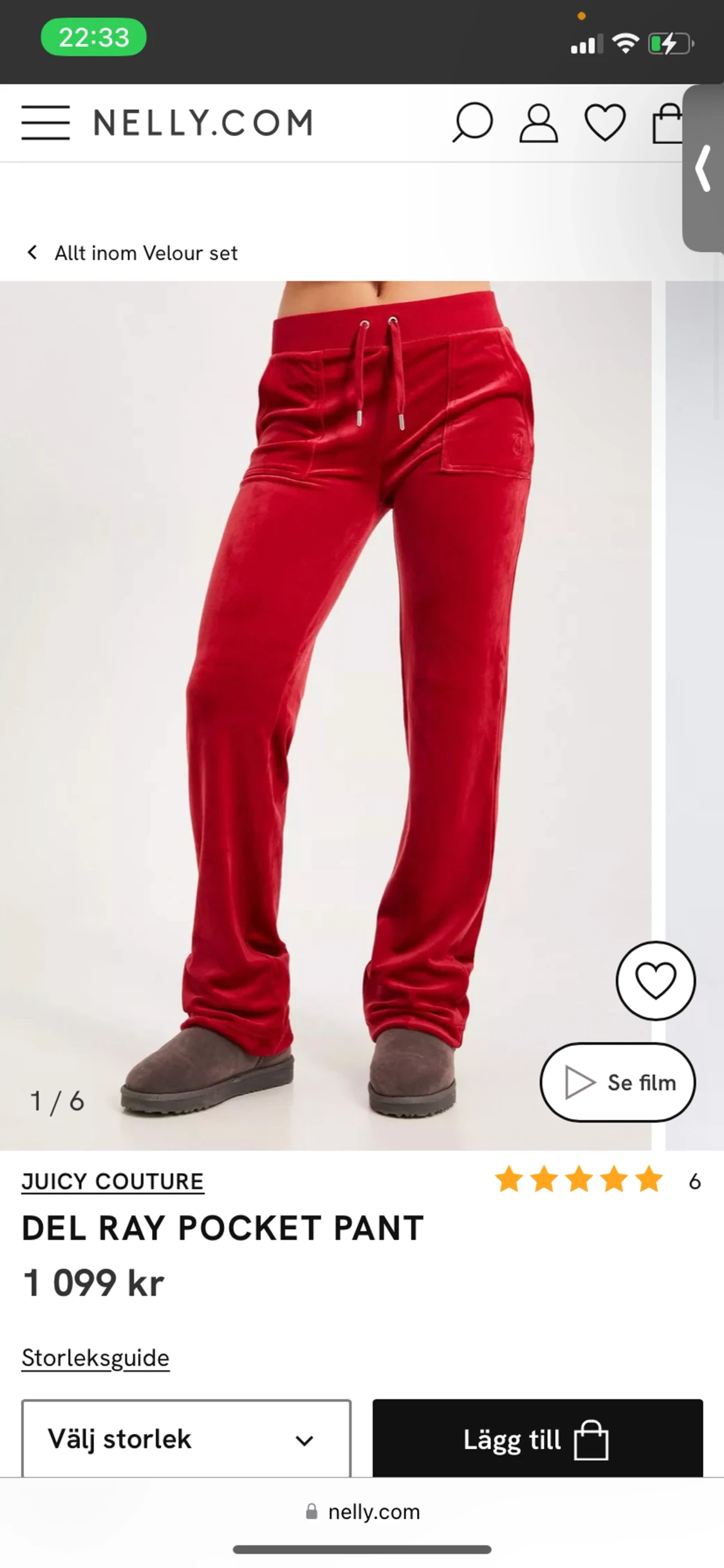View the star ratings and reviews
Image resolution: width=724 pixels, height=1568 pixels.
598,1181
